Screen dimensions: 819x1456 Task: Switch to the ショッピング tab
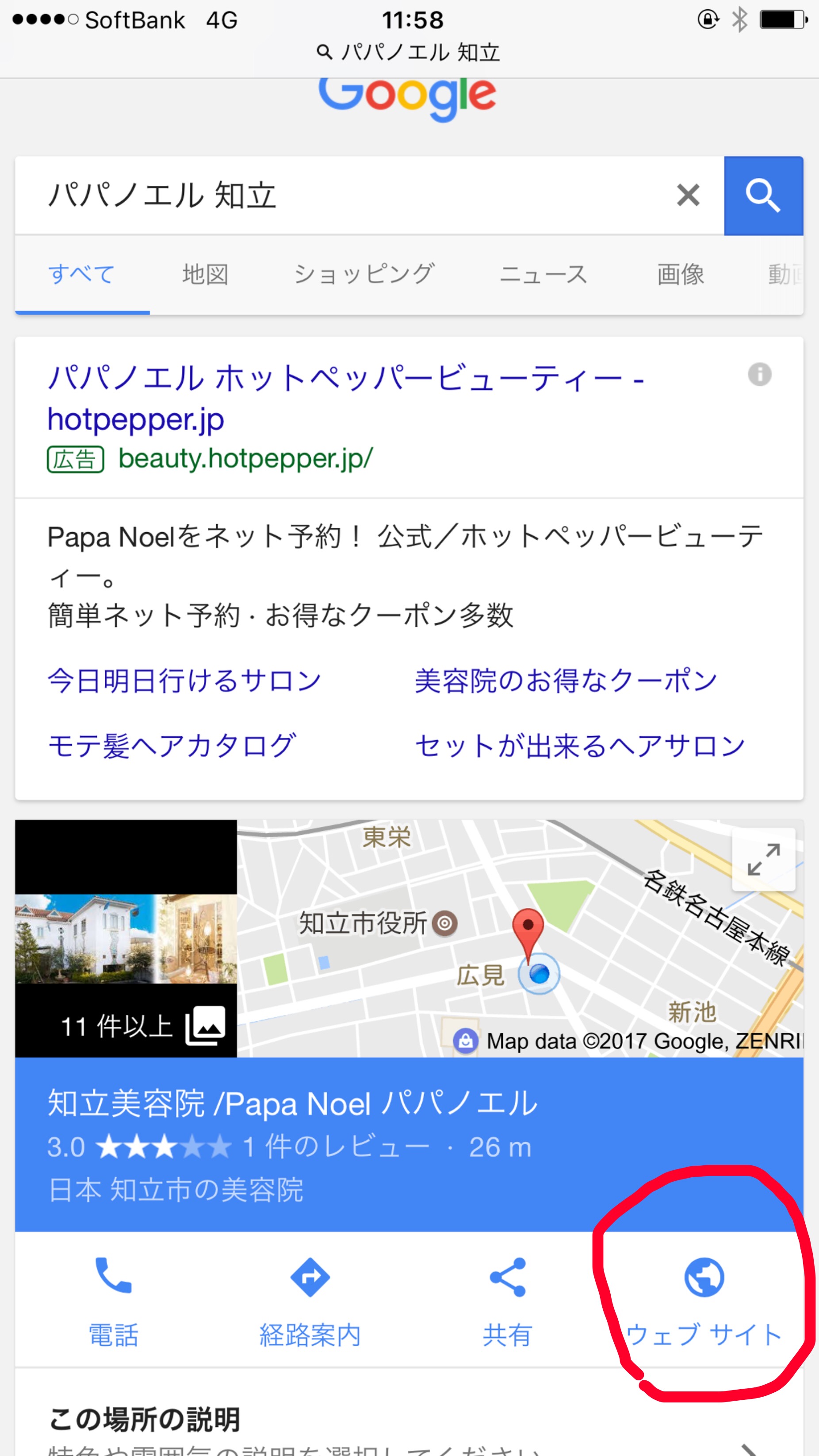364,274
